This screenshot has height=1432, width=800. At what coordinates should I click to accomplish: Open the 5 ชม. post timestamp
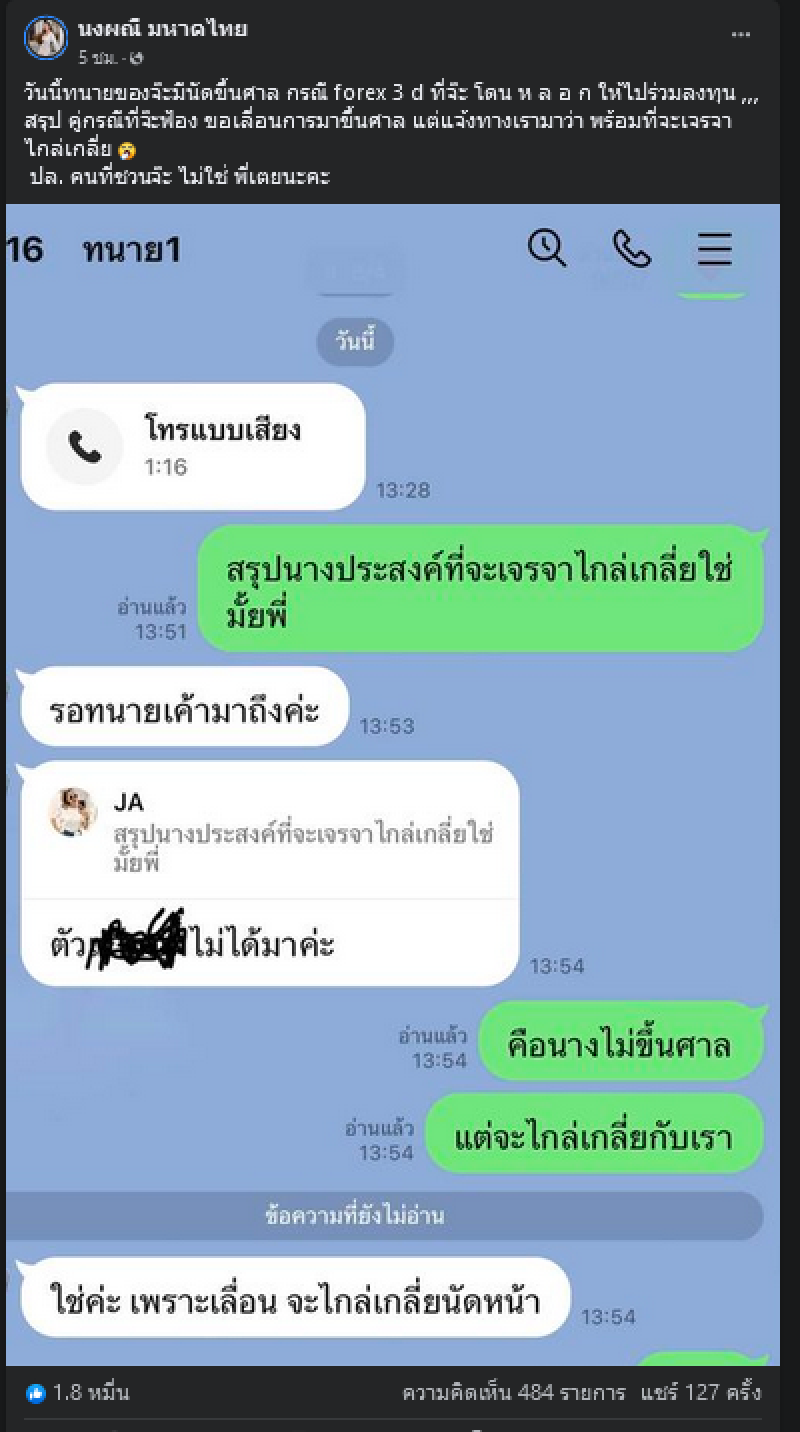click(95, 58)
